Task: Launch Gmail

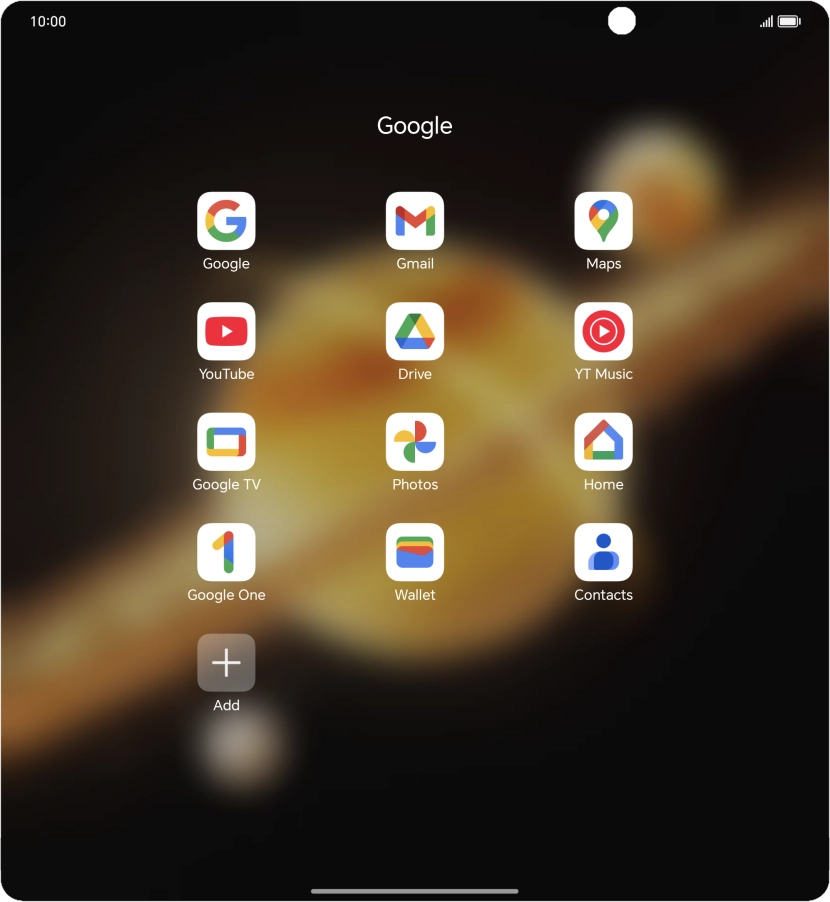Action: pyautogui.click(x=415, y=221)
